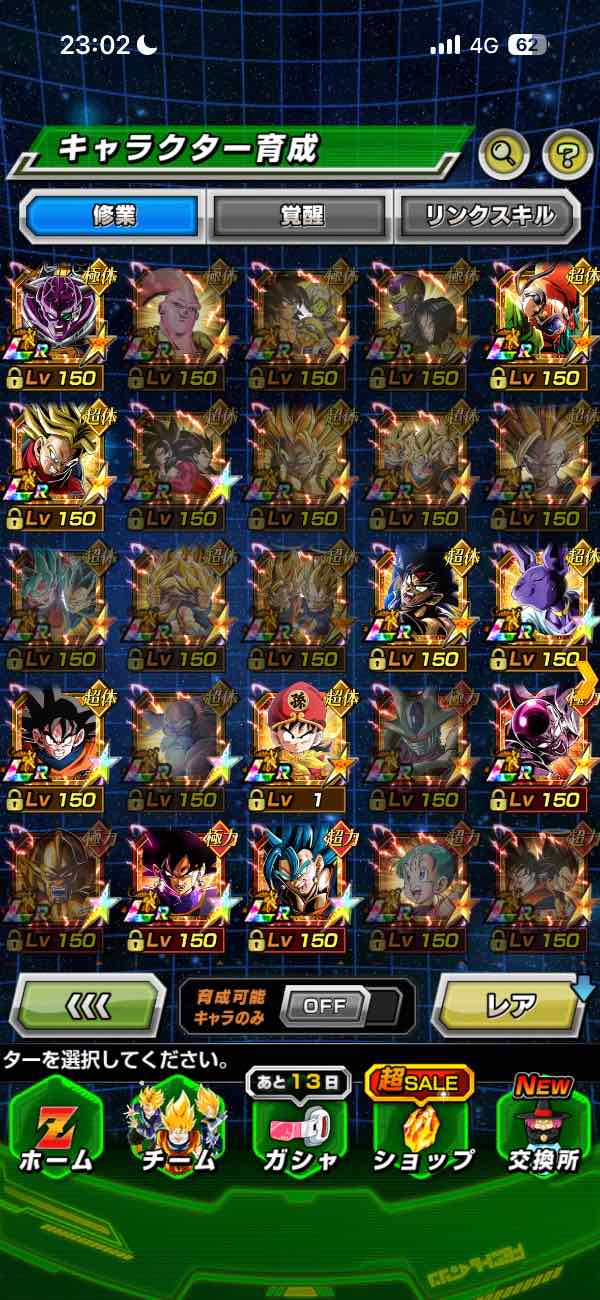Tap the yellow next page arrow

[x=588, y=679]
